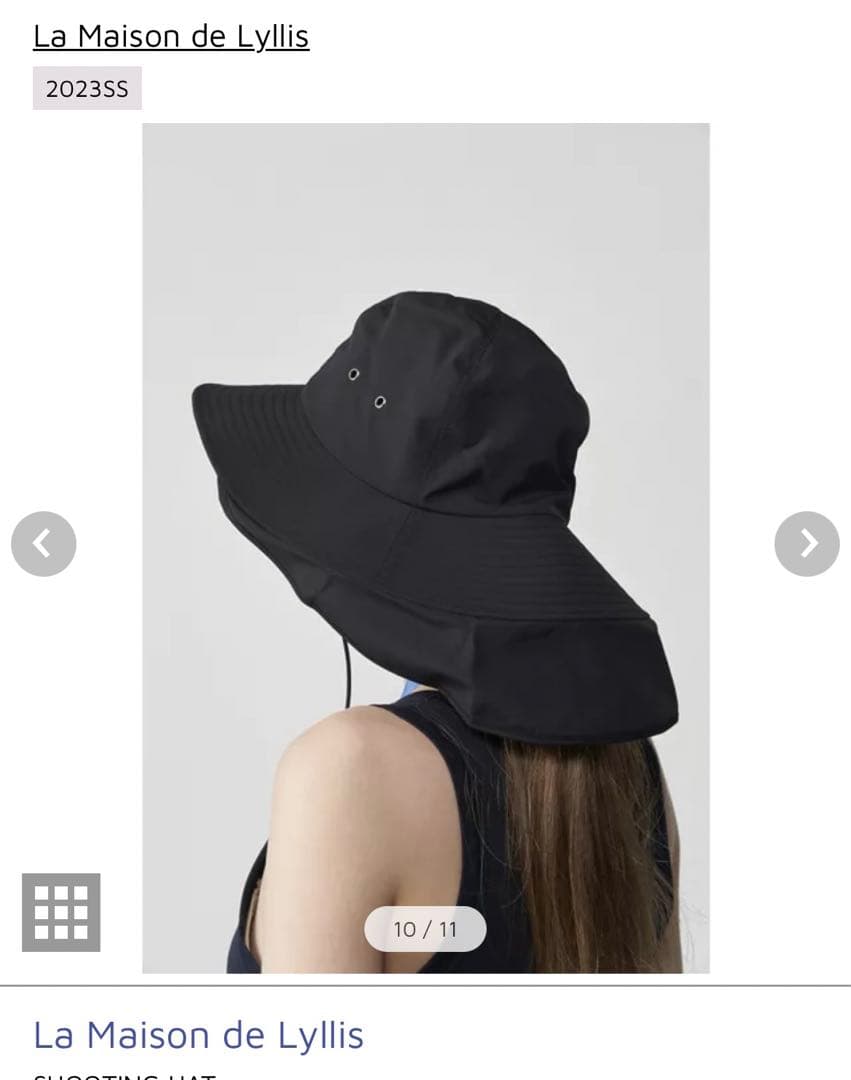
Task: Advance to the next product image
Action: tap(807, 544)
